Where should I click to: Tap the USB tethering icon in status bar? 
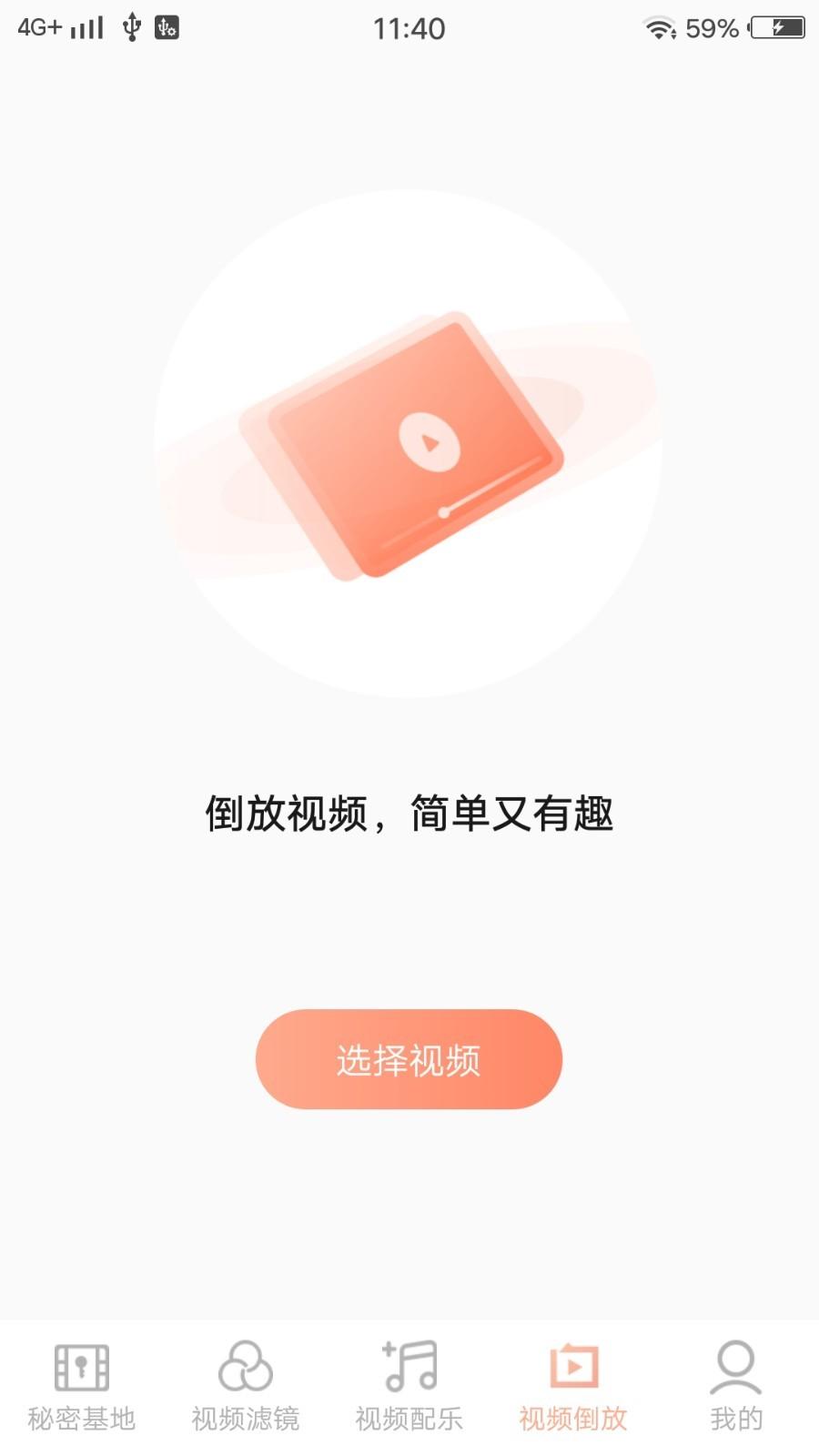pyautogui.click(x=167, y=27)
